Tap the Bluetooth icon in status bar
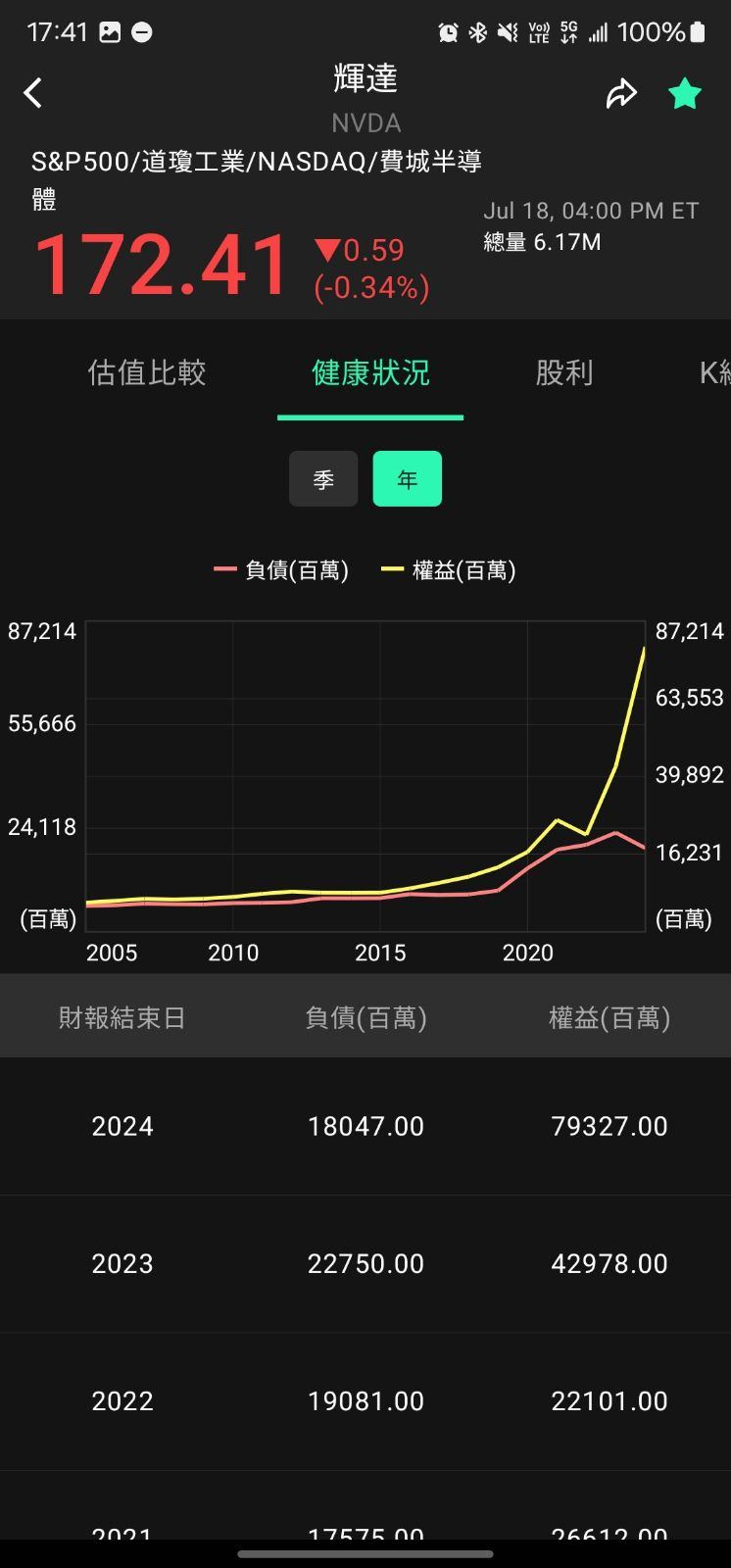 pyautogui.click(x=477, y=31)
